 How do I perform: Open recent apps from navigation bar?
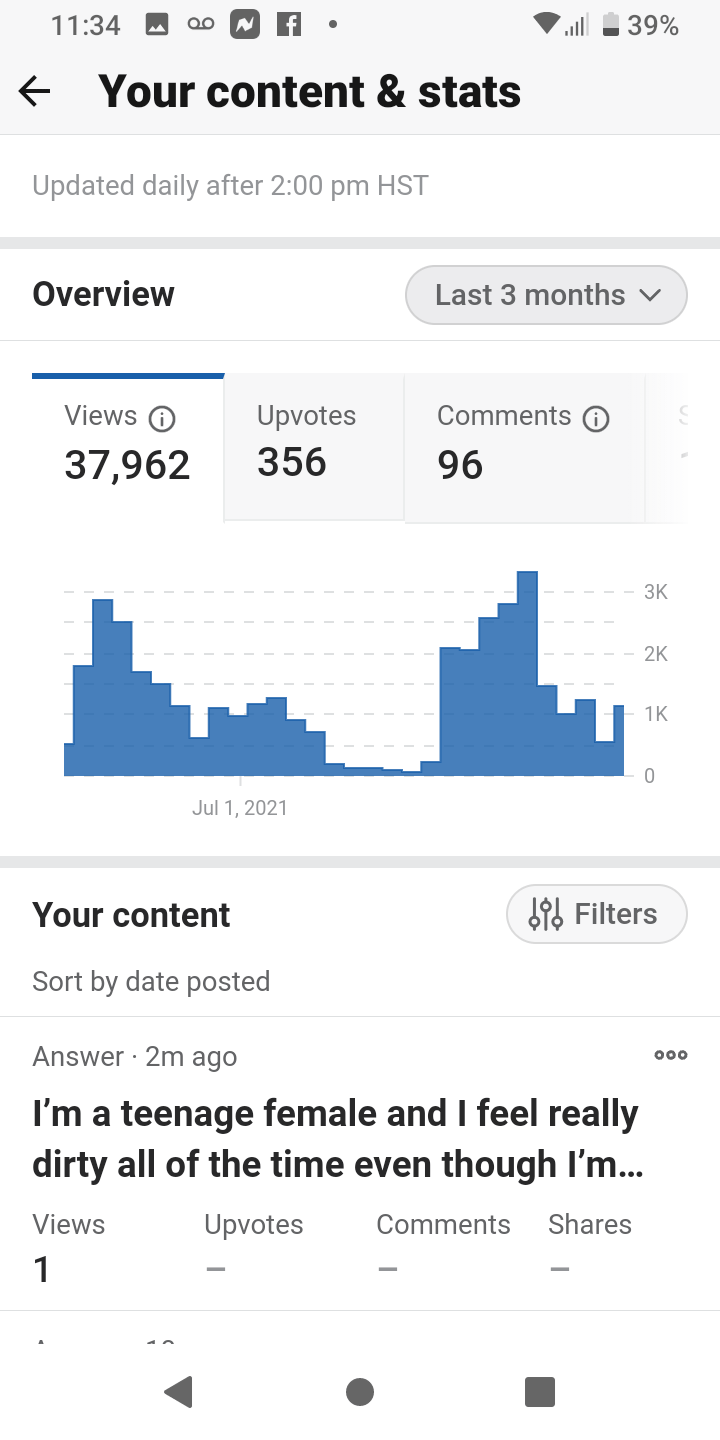tap(540, 1392)
